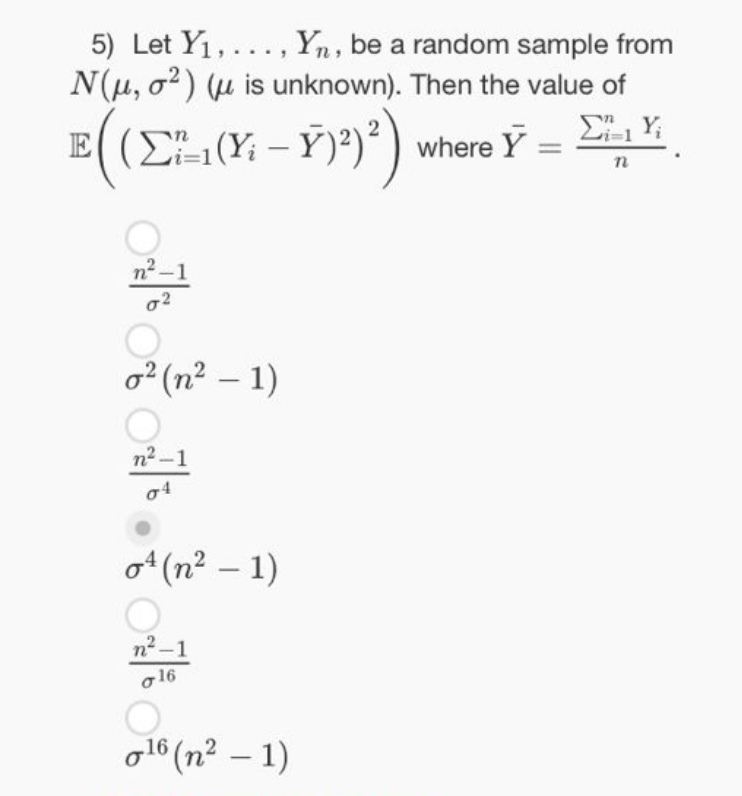This screenshot has height=796, width=742.
Task: Click the first answer option (n²−1)/σ²
Action: tap(156, 284)
